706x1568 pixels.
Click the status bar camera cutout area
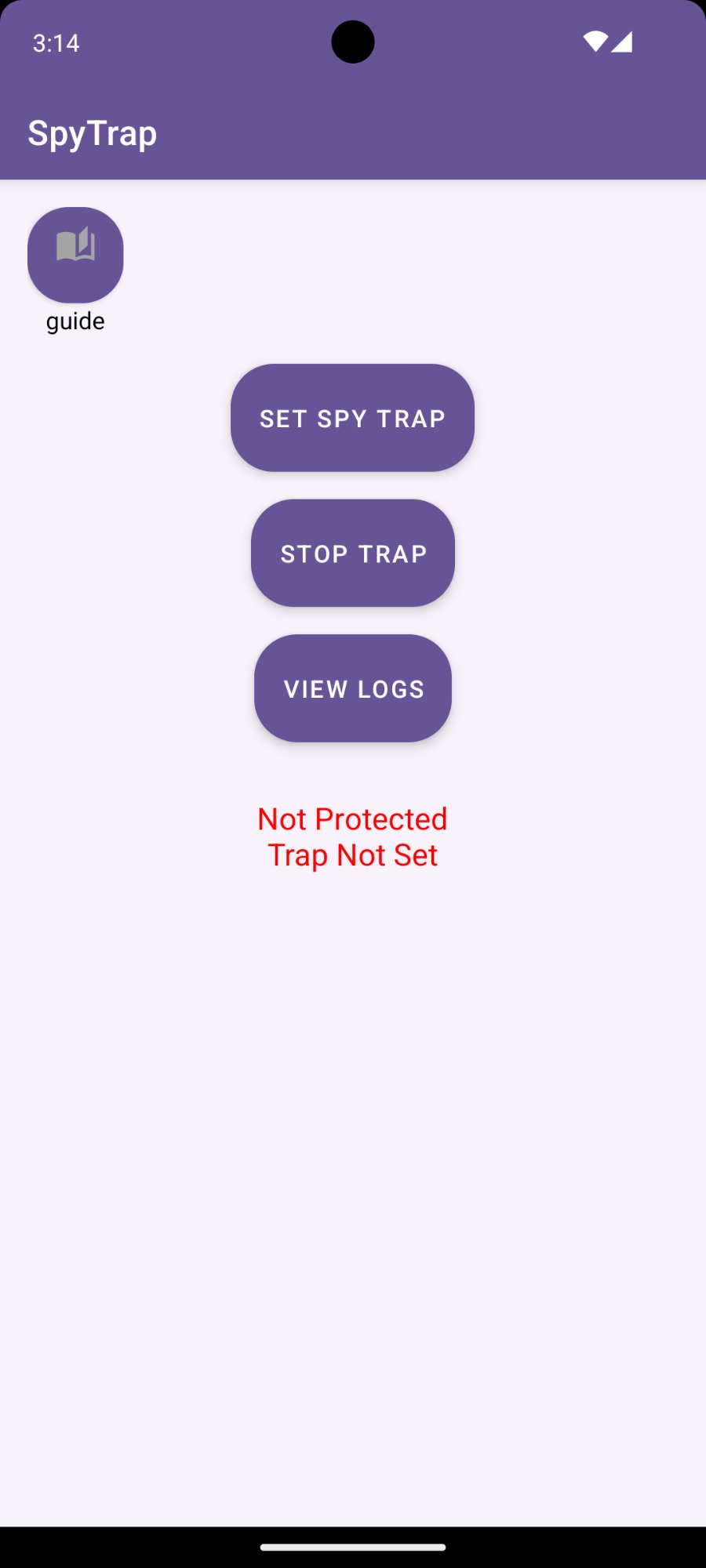[353, 42]
